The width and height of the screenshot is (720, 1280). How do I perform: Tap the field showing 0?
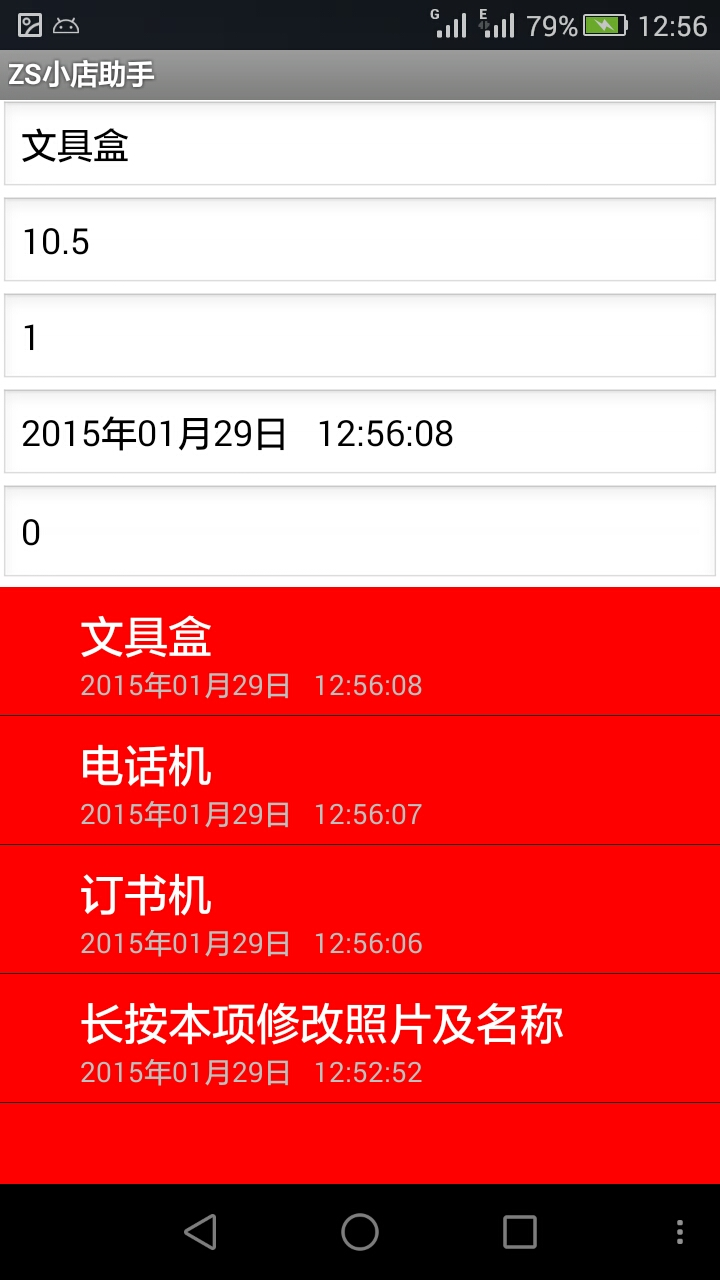pos(360,531)
